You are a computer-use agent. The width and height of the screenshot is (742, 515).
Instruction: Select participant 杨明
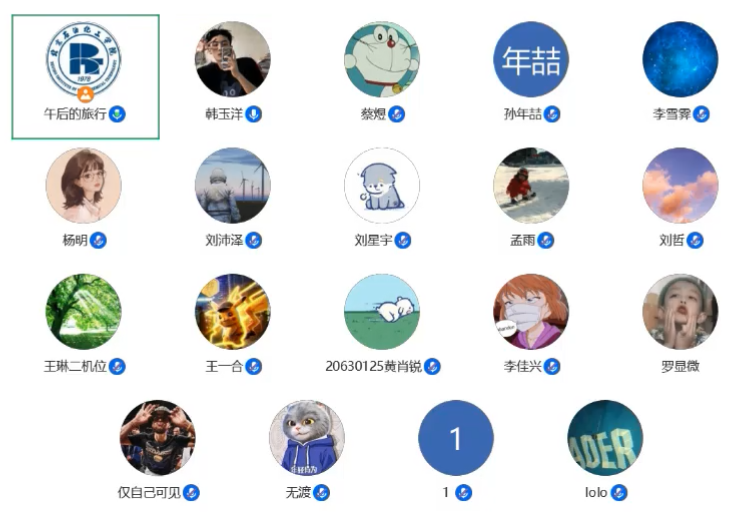pos(84,186)
